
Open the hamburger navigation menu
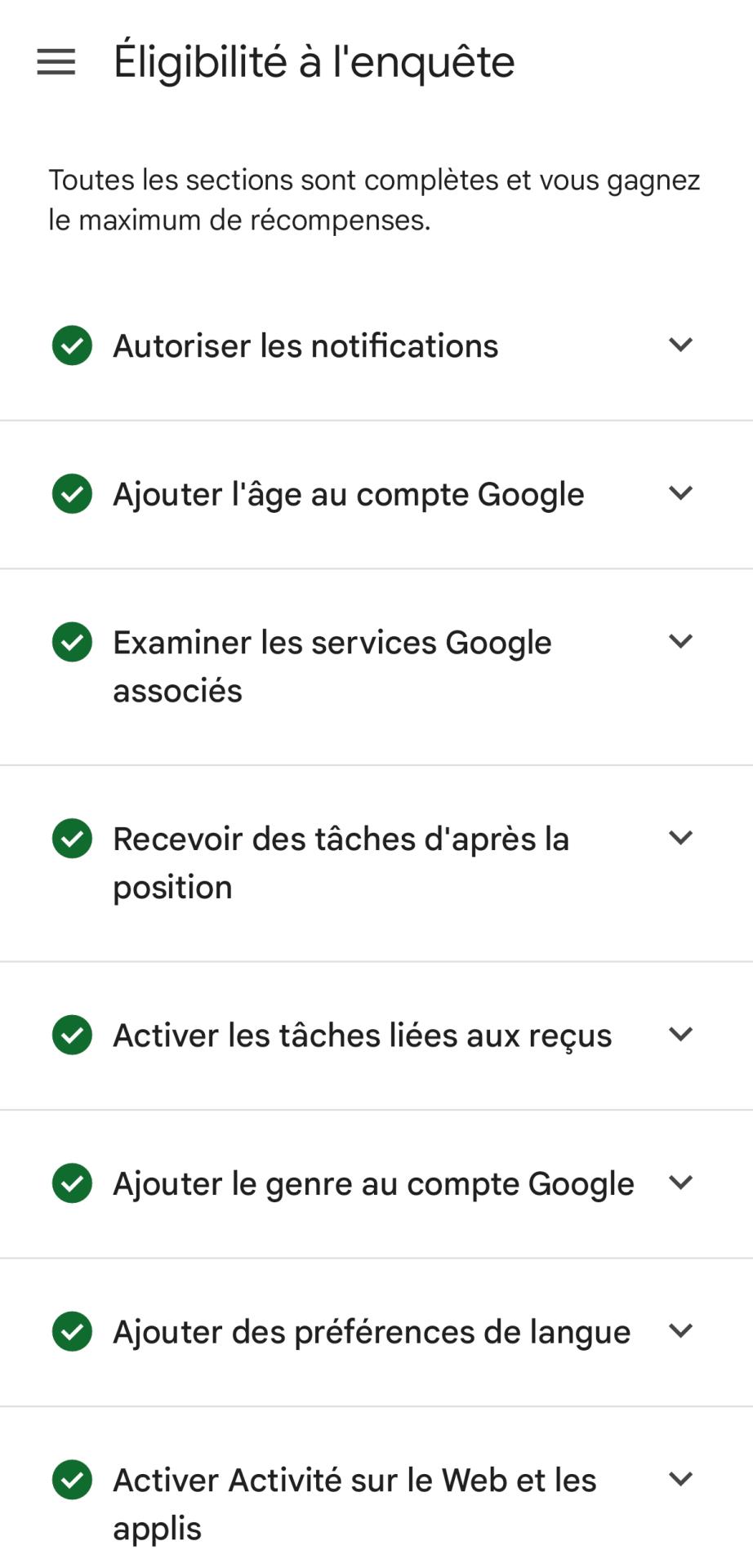click(x=56, y=62)
